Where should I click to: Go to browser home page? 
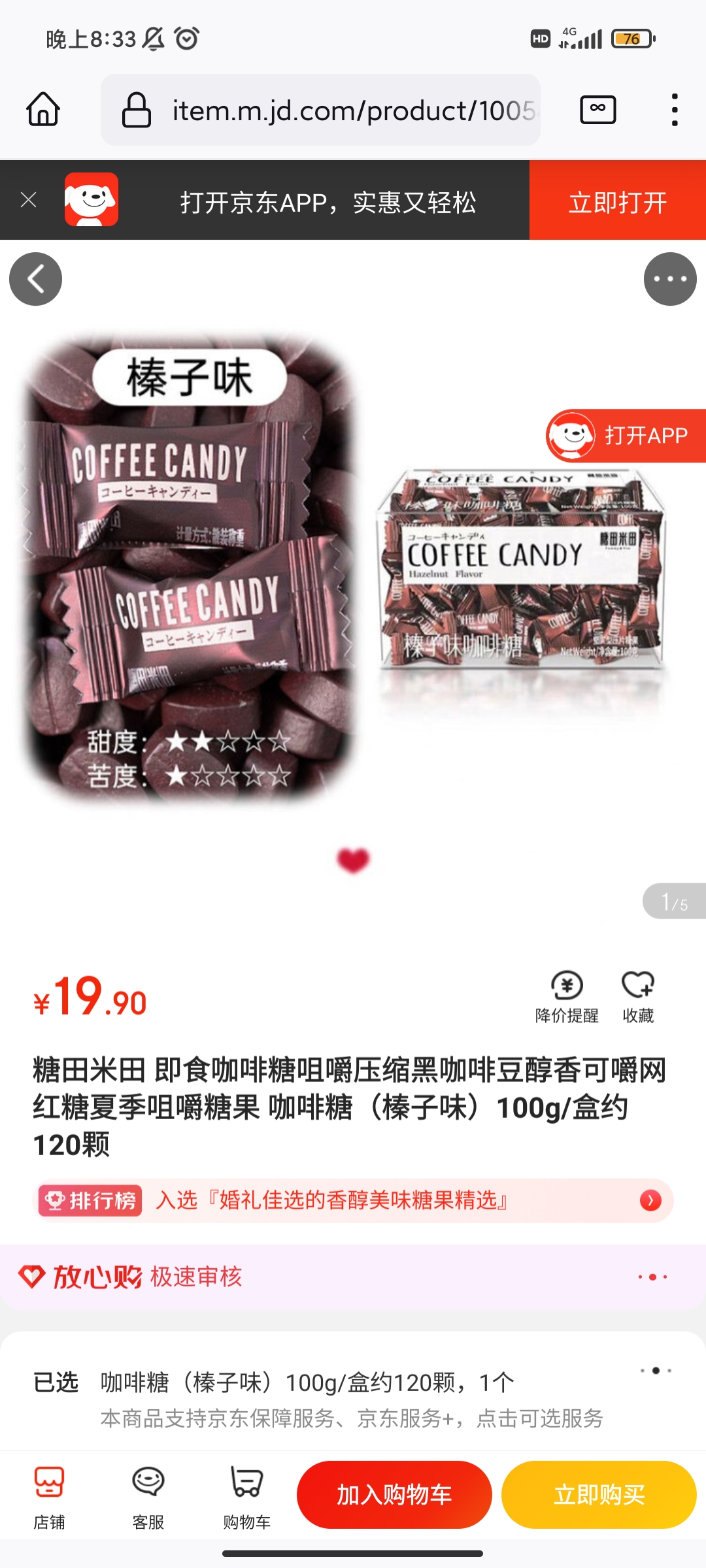[x=43, y=109]
